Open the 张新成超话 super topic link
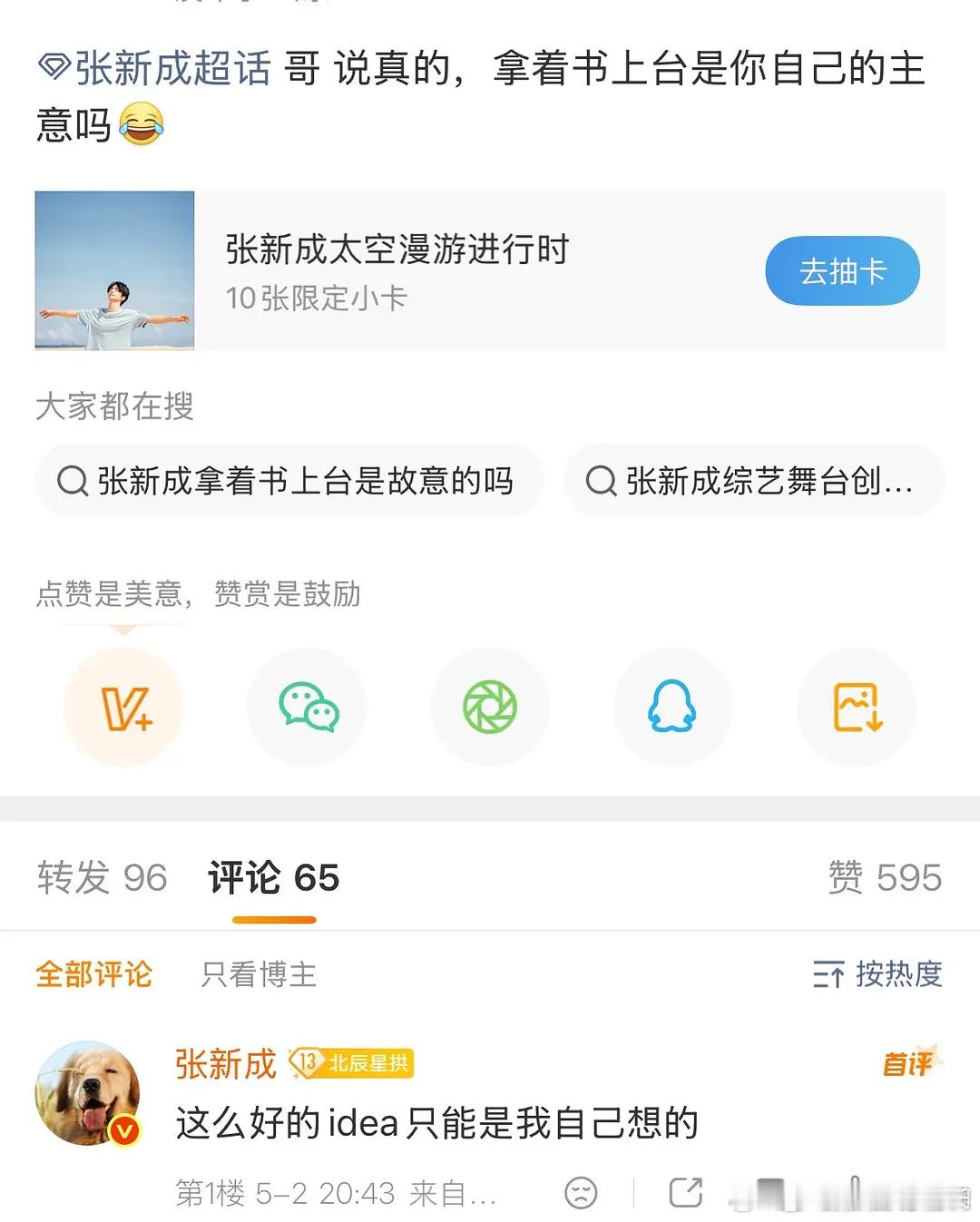The height and width of the screenshot is (1222, 980). pos(154,69)
